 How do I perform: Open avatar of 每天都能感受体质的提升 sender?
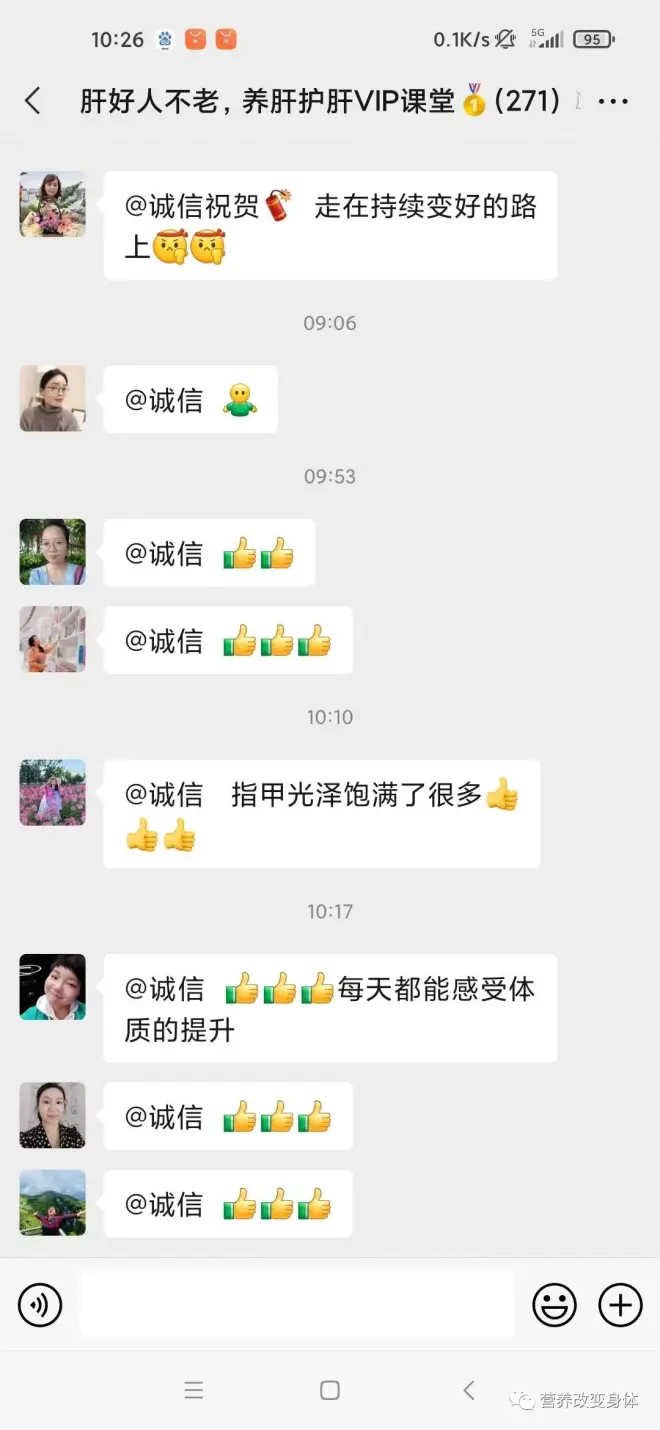pos(52,987)
